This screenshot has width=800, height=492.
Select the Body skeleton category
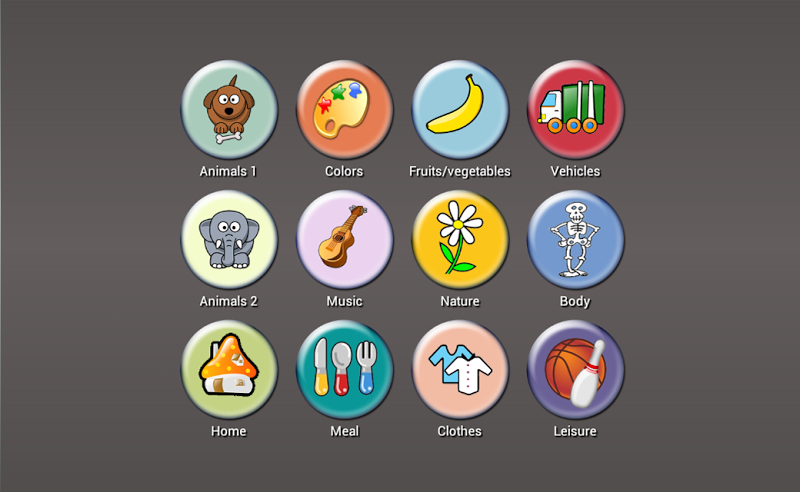pyautogui.click(x=575, y=239)
